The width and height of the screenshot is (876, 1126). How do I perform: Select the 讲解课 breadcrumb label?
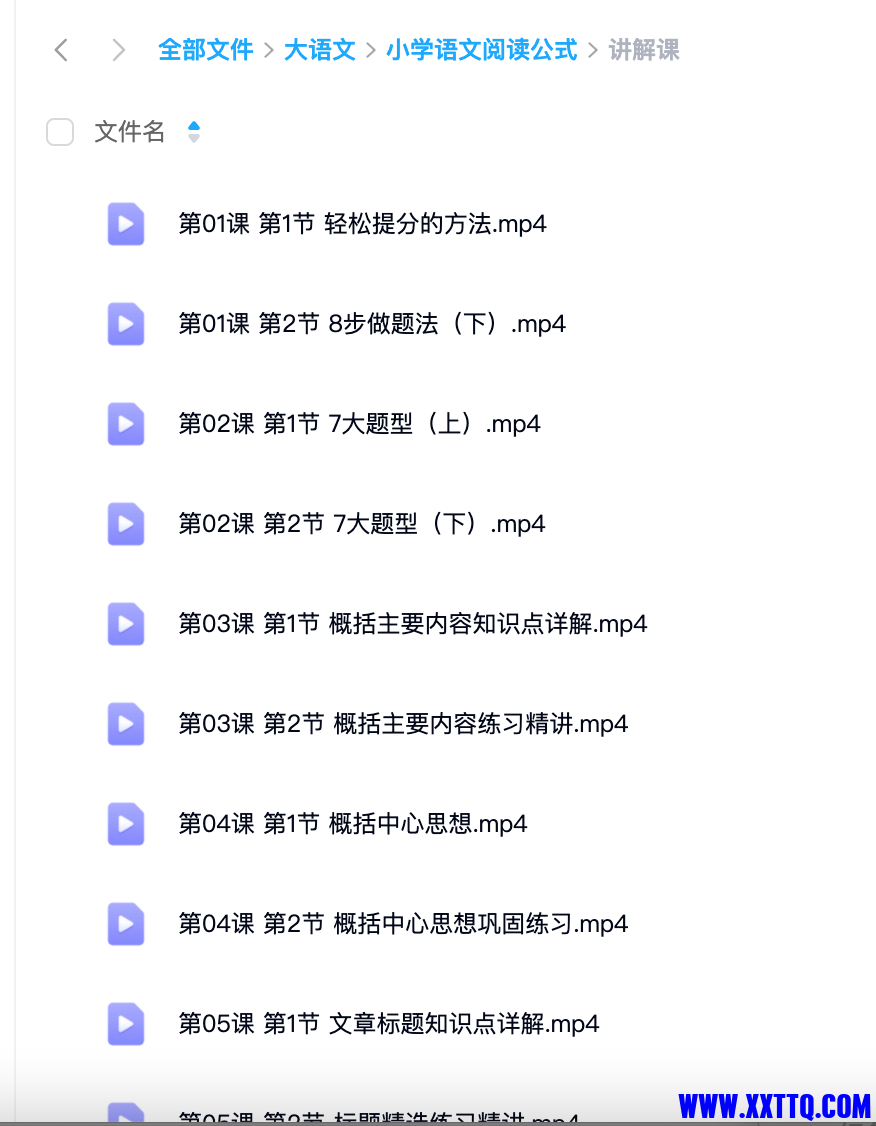coord(643,50)
